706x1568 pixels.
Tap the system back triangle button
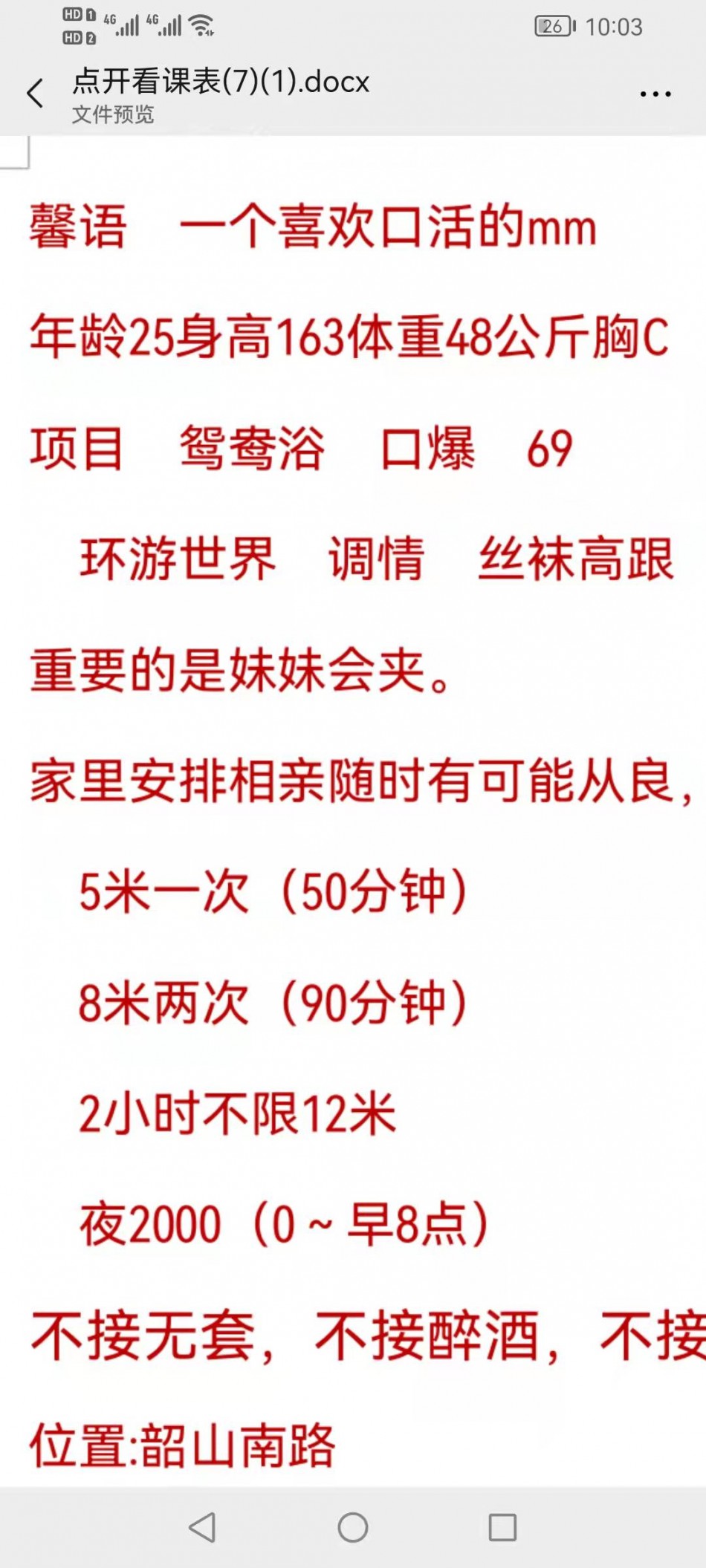[202, 1527]
